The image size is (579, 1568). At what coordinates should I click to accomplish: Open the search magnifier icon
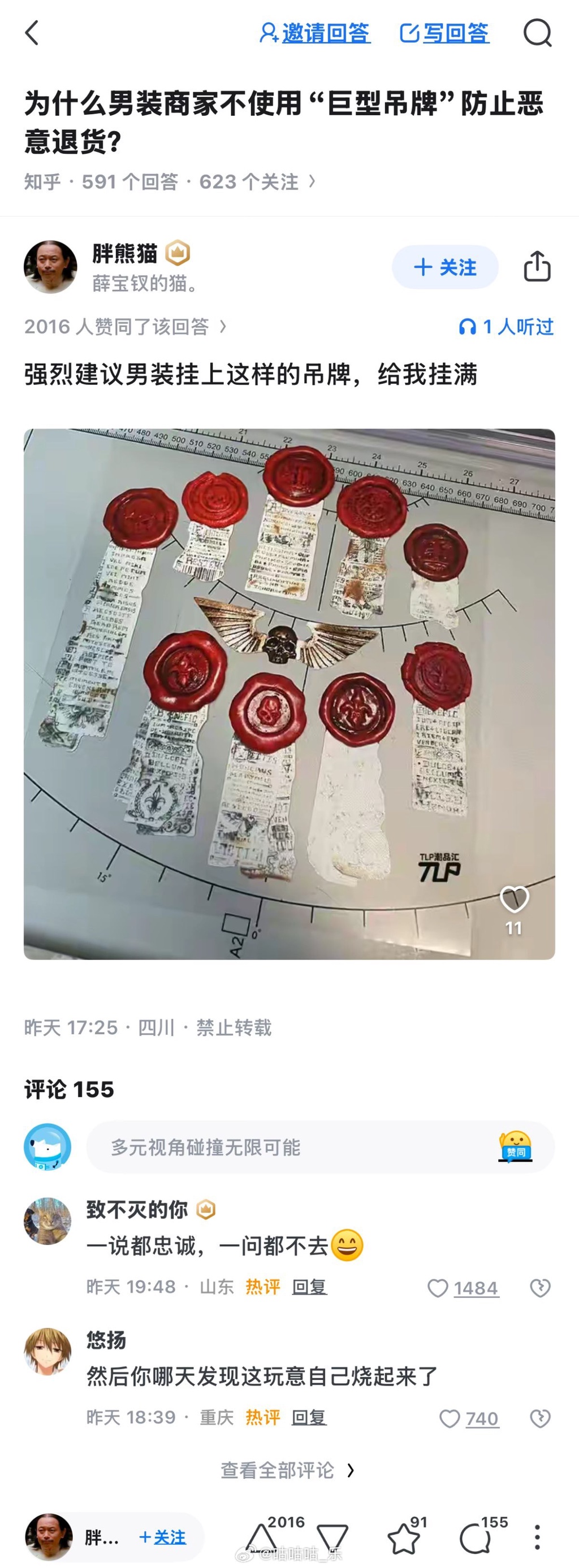537,33
